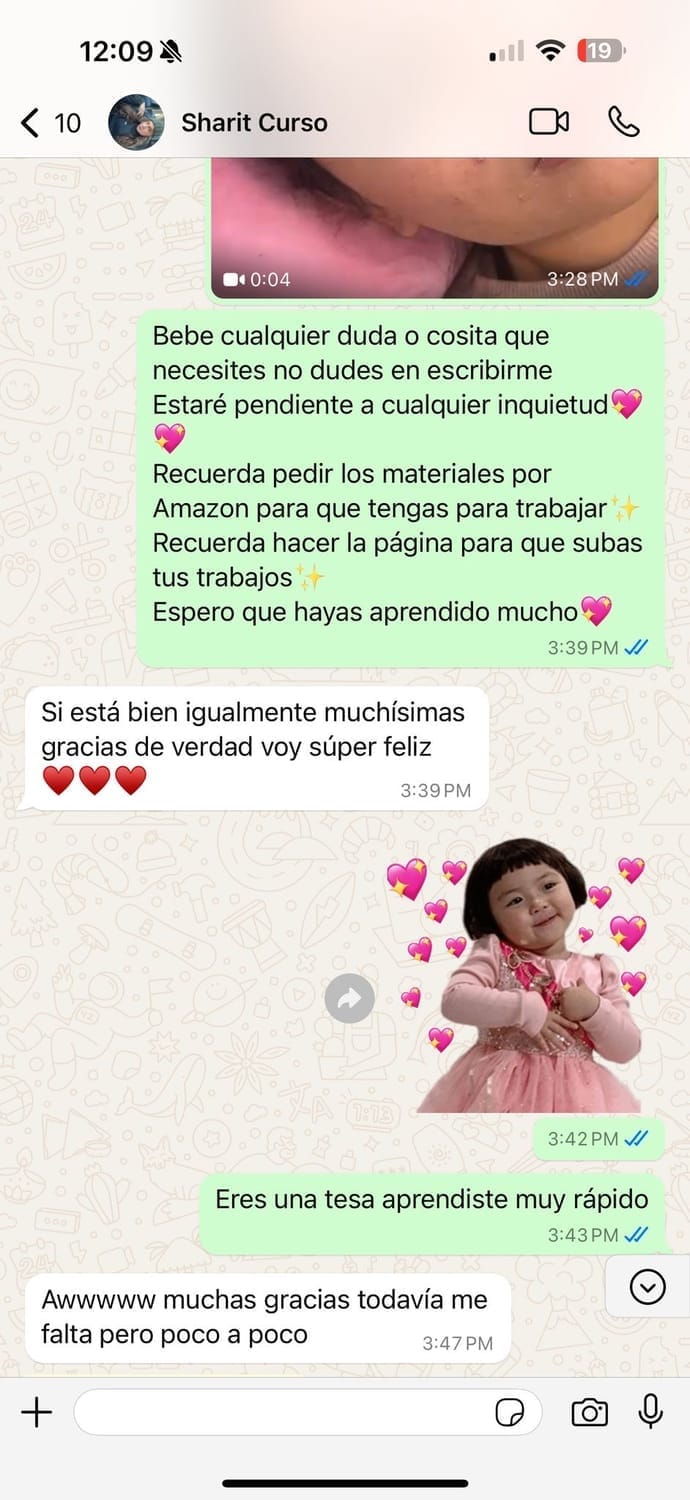Forward the pink dress sticker
Viewport: 690px width, 1500px height.
[x=350, y=998]
